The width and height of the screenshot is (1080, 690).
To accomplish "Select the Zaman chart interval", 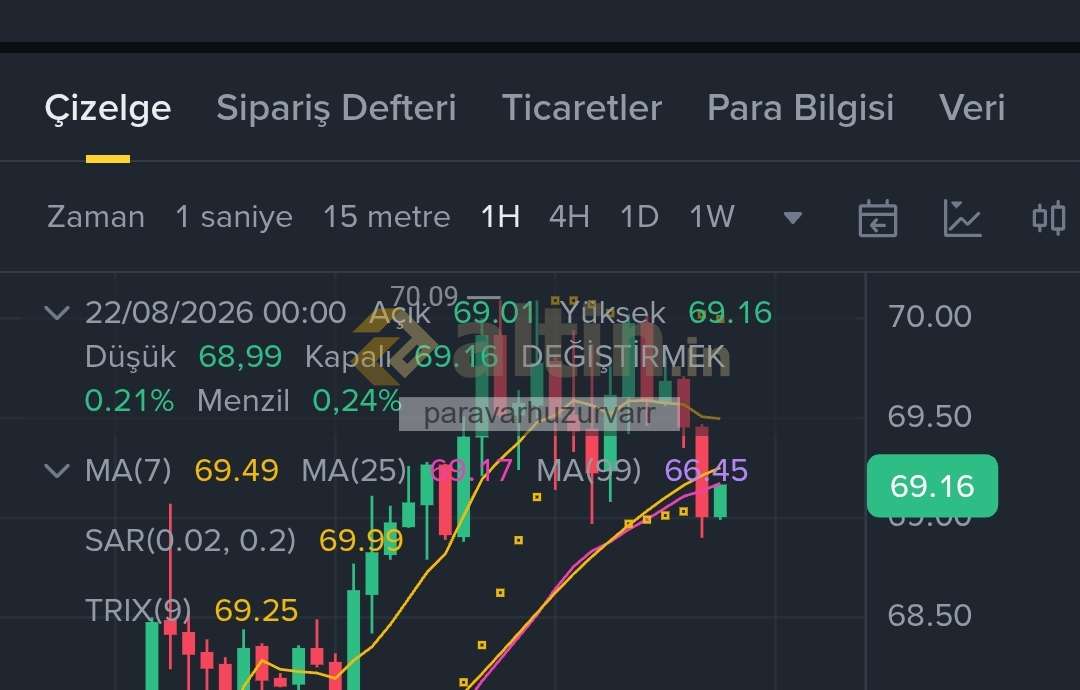I will tap(96, 218).
